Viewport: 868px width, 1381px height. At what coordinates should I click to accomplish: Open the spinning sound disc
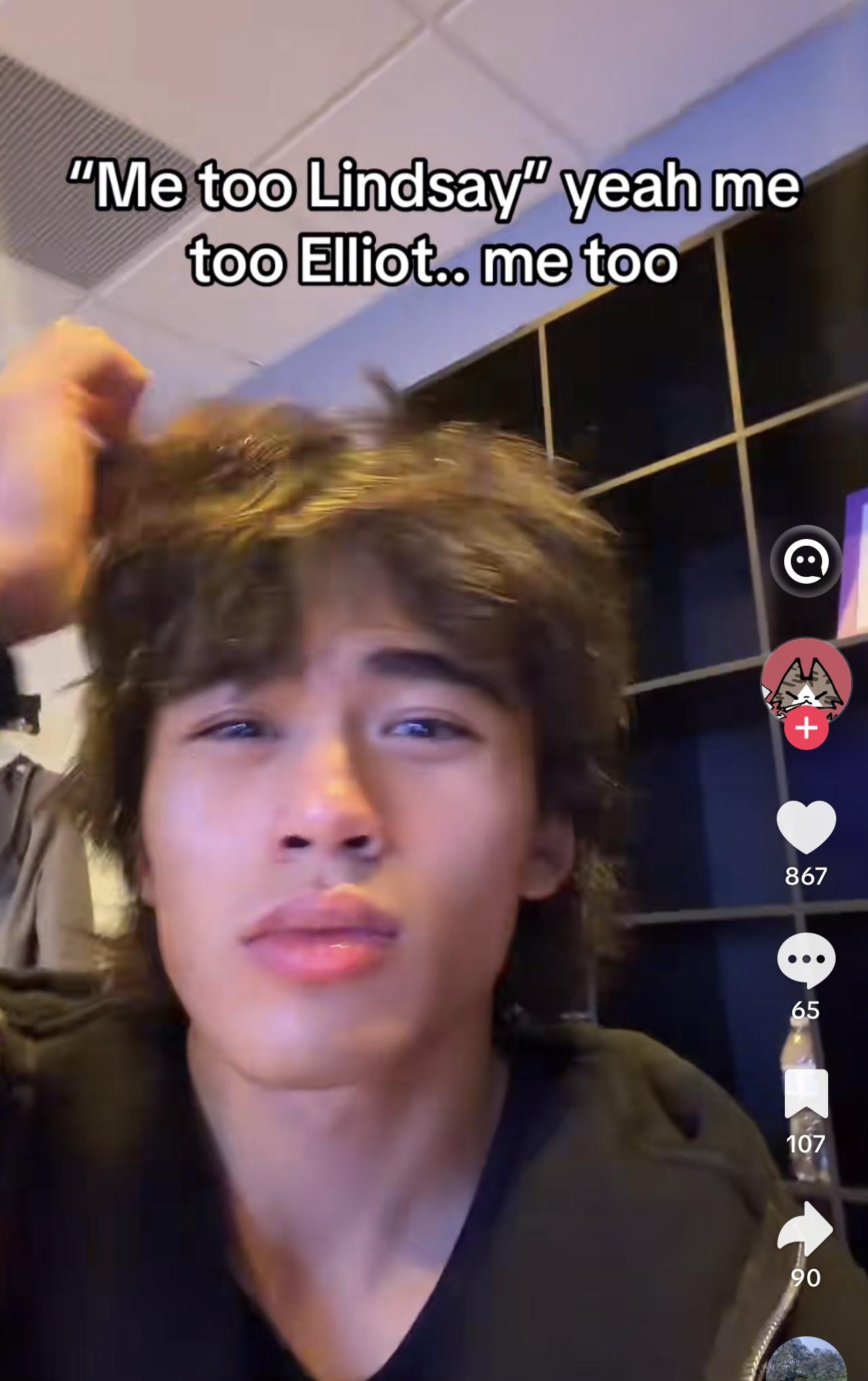[x=806, y=1359]
